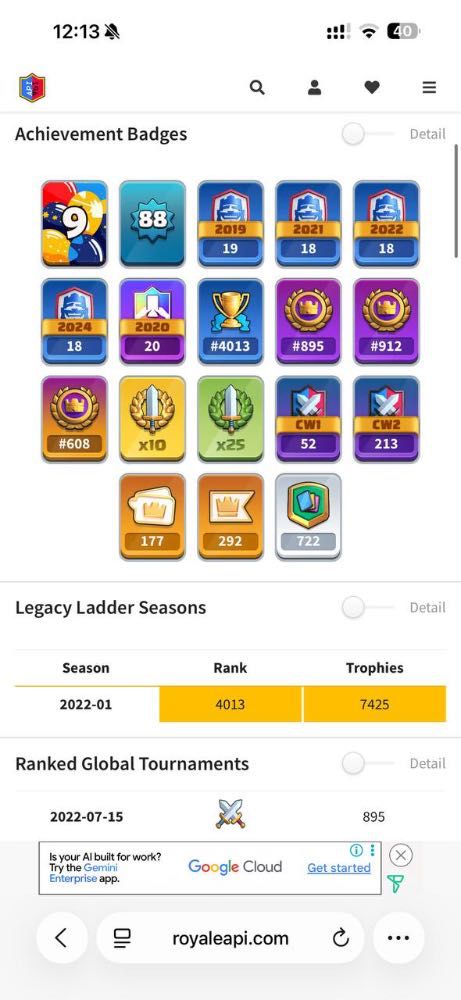Toggle Detail for Achievement Badges

pos(367,134)
